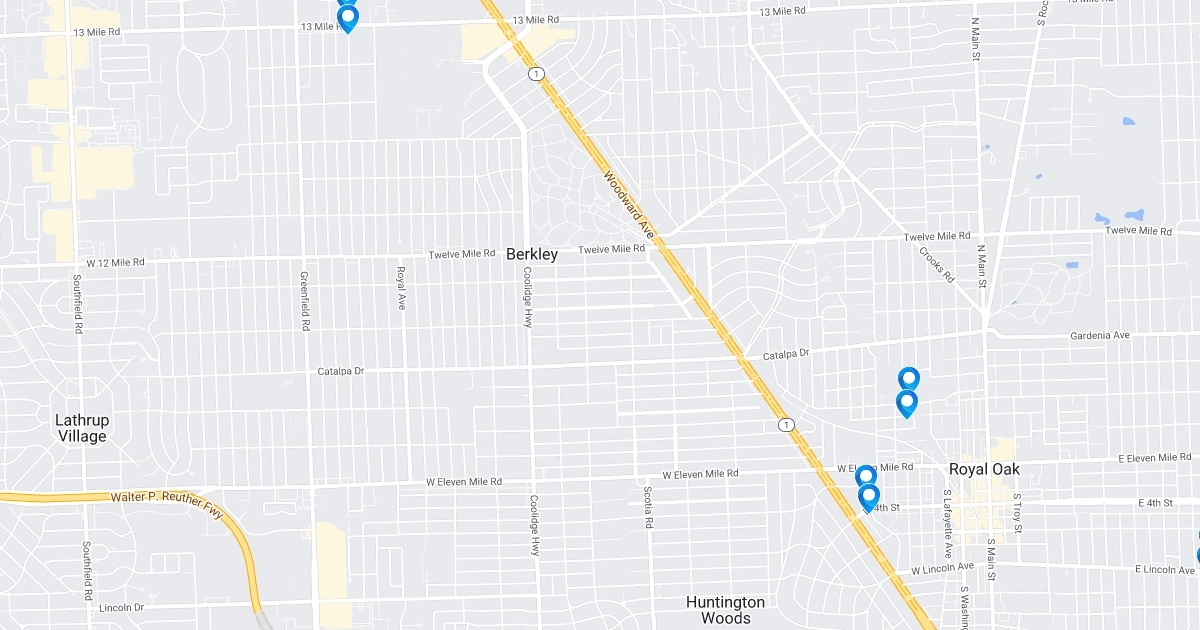Open the map pin beside 4th St
The image size is (1200, 630).
[x=868, y=496]
